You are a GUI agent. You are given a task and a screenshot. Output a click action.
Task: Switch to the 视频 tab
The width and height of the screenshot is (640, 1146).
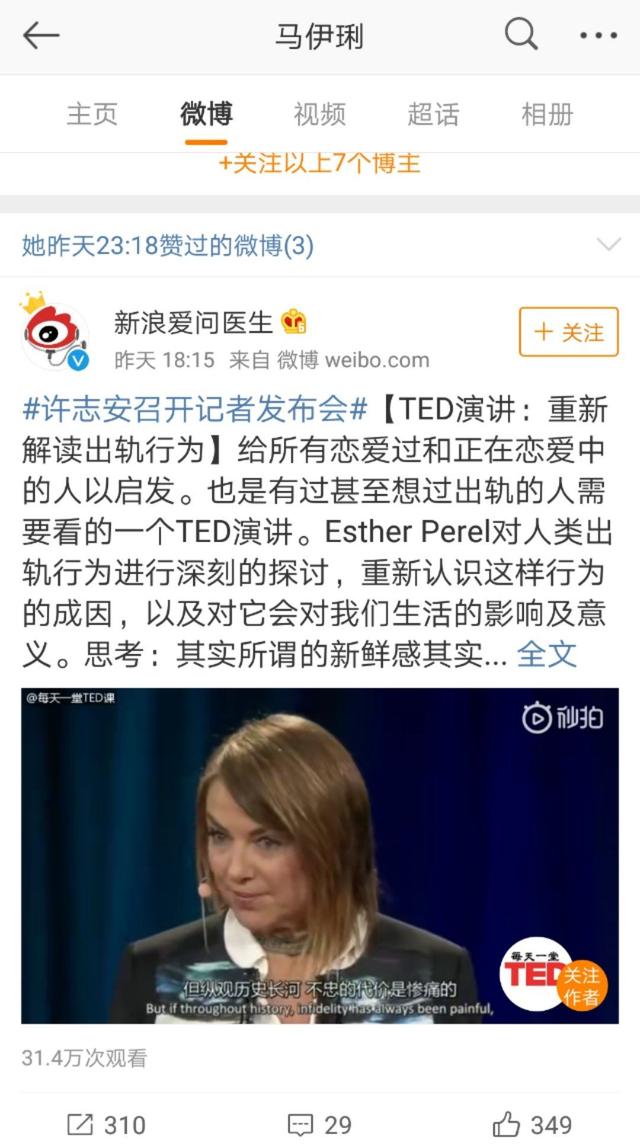319,114
